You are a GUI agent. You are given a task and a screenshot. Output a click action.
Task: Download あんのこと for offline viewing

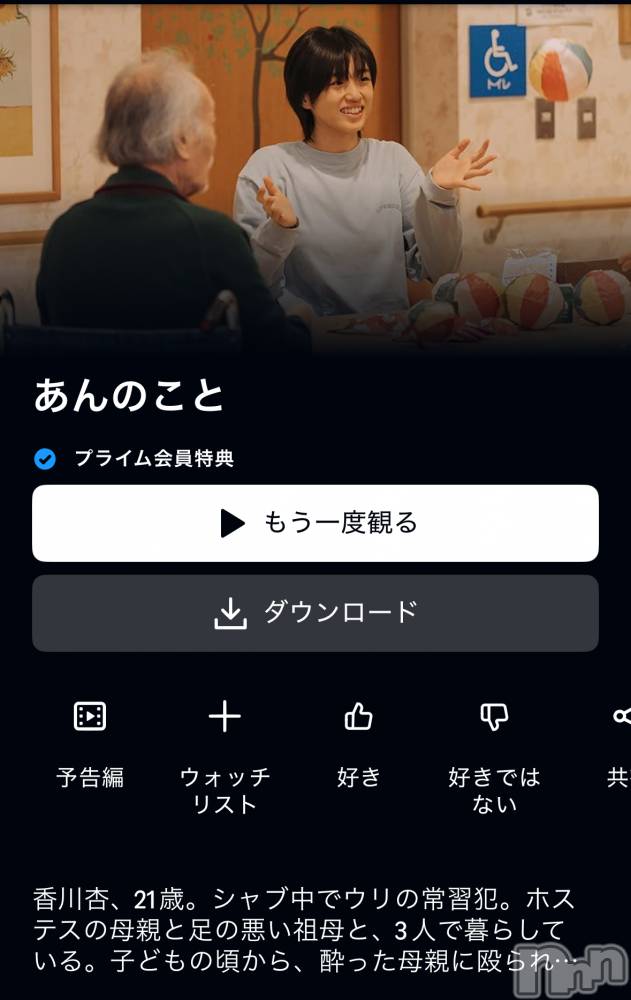[315, 613]
